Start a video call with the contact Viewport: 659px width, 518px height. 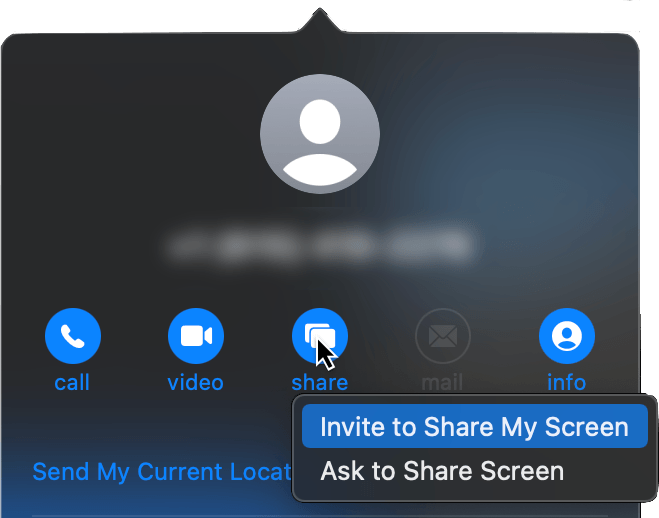195,336
